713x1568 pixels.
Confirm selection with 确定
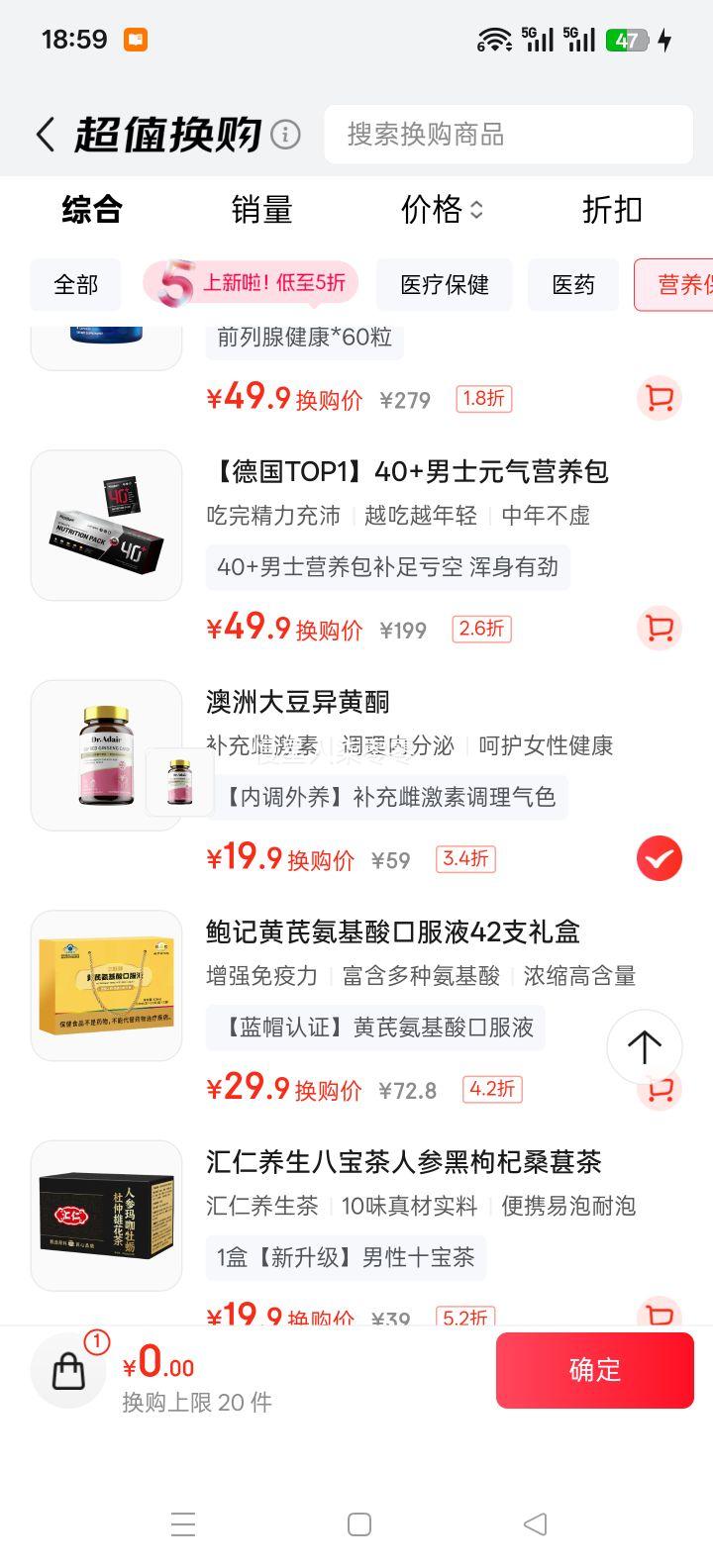(x=594, y=1370)
